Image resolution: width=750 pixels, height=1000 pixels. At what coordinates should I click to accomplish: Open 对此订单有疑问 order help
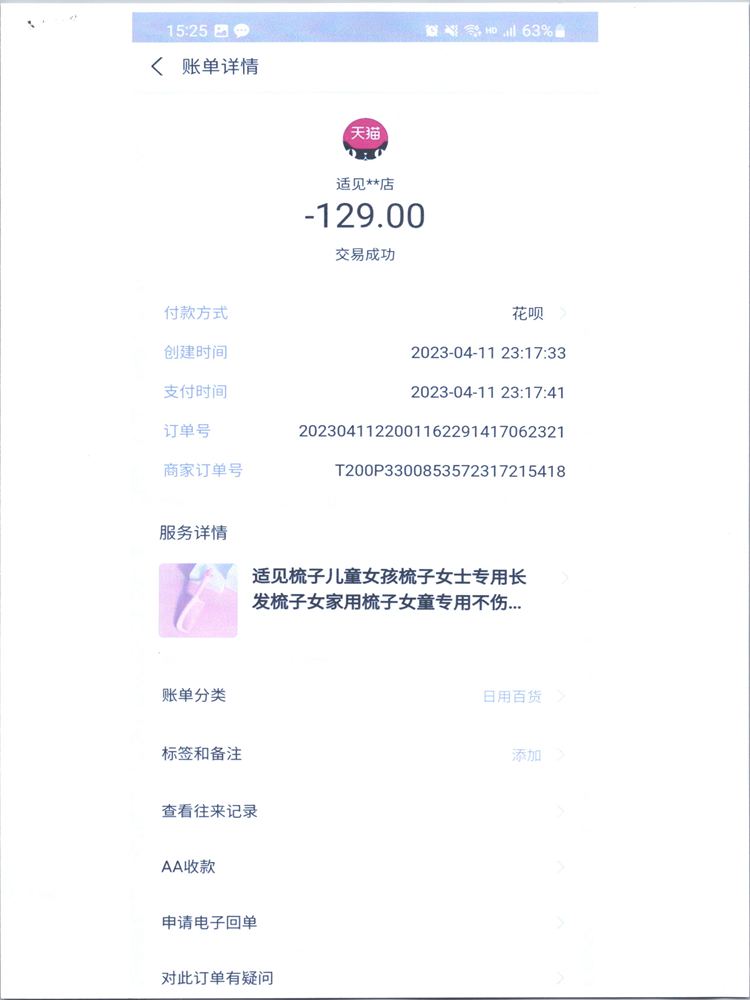pos(360,978)
